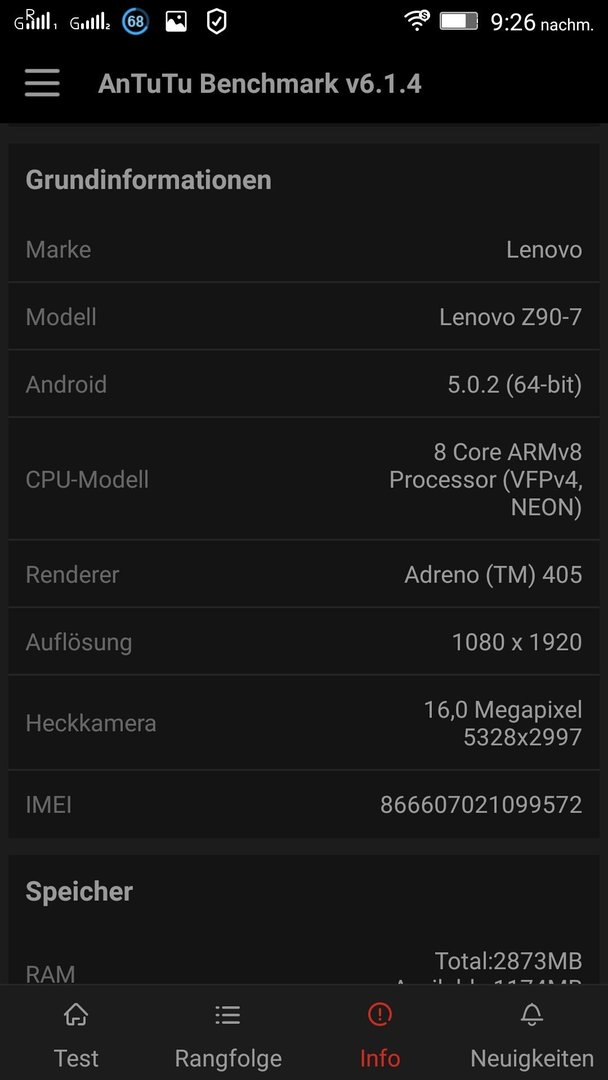Select the Info tab

pyautogui.click(x=379, y=1033)
